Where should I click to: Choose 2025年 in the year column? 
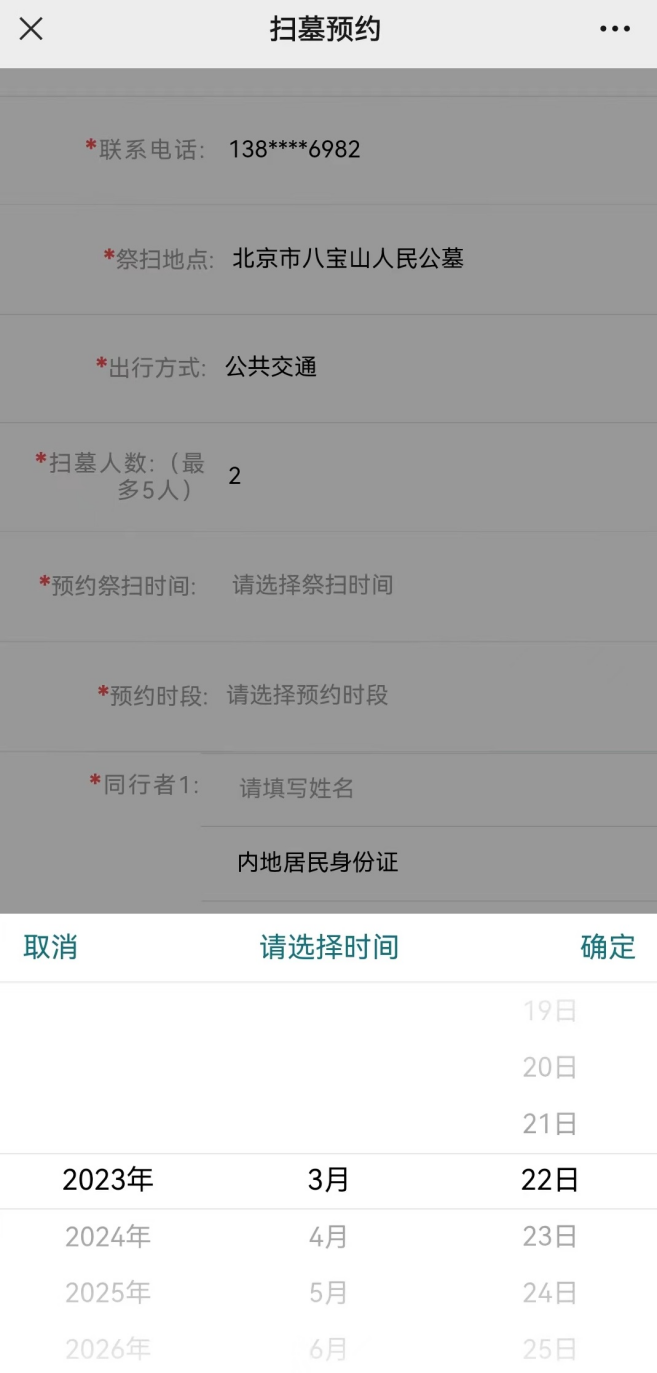click(x=108, y=1293)
